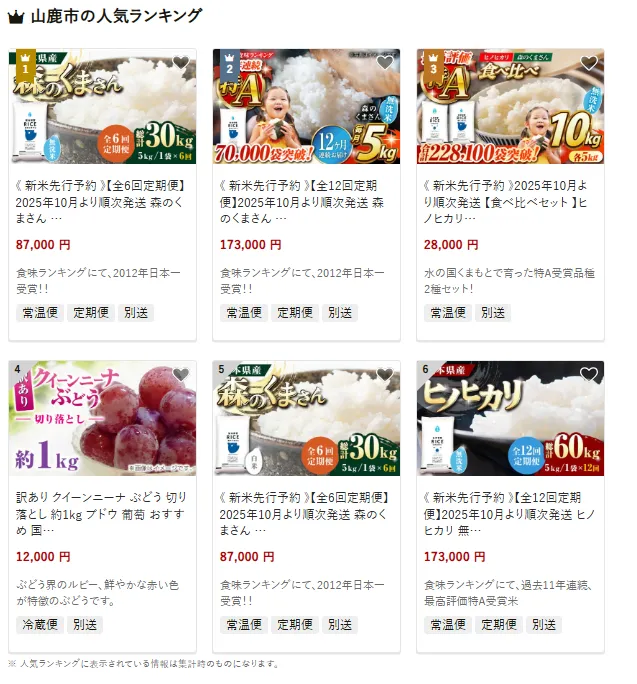Screen dimensions: 637x684
Task: Favorite the rank 1 森のくまさん rice item
Action: click(x=181, y=63)
